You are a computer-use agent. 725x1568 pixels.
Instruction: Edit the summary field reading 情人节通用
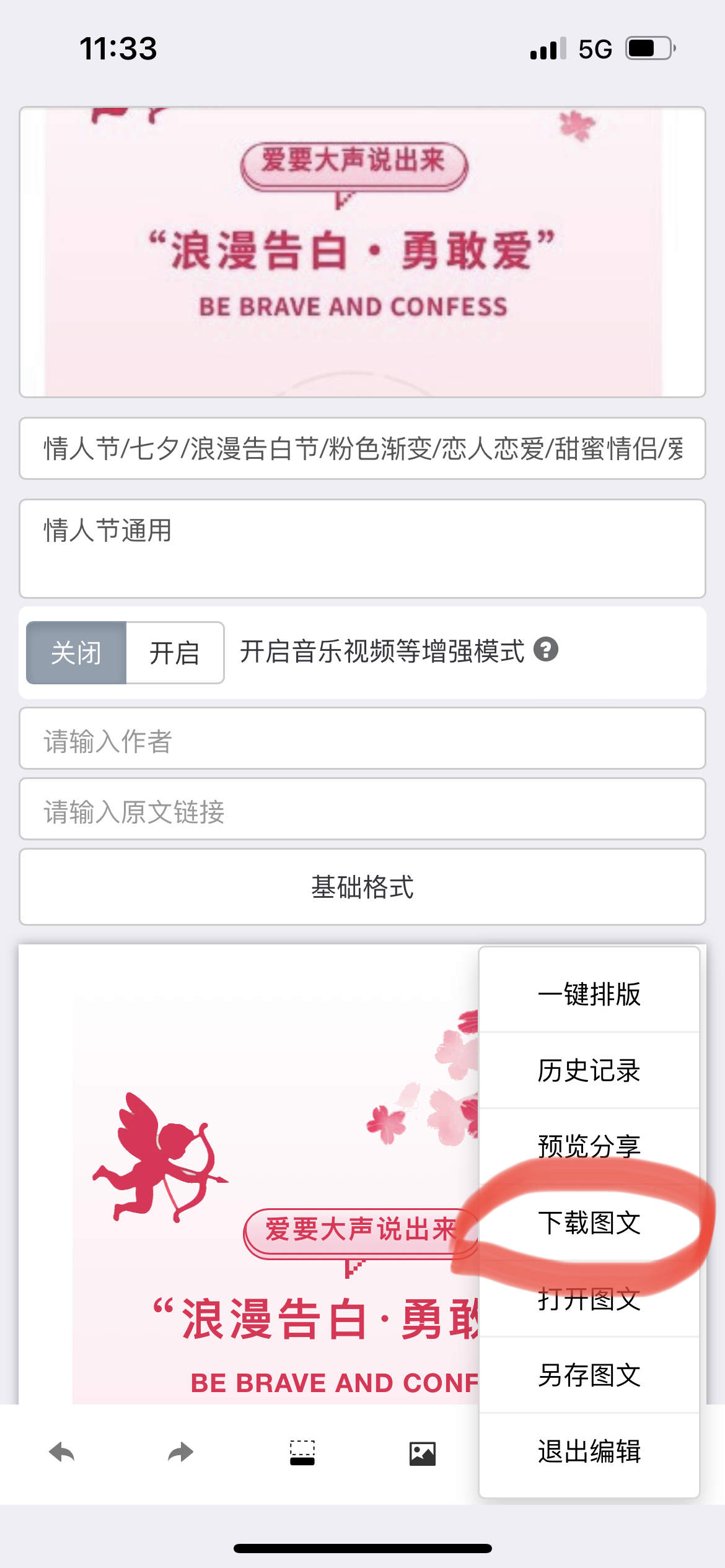coord(362,548)
